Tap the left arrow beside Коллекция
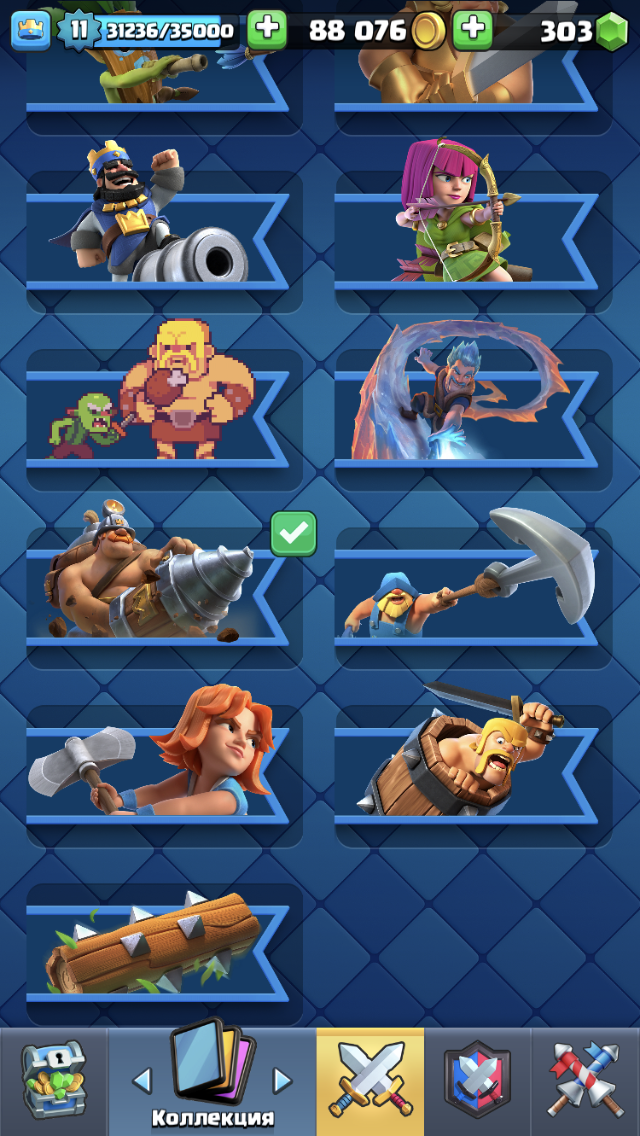This screenshot has width=640, height=1136. 142,1080
